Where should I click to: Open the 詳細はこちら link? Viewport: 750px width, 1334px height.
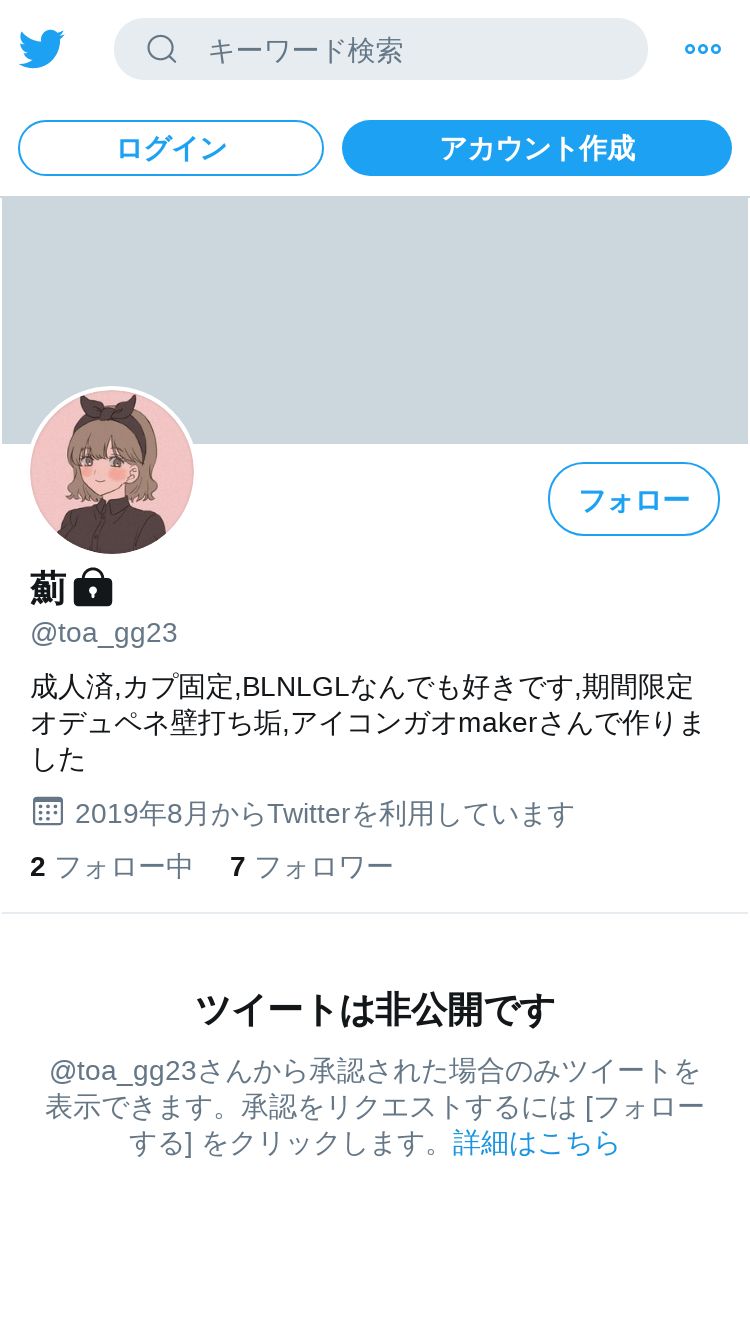point(536,1142)
